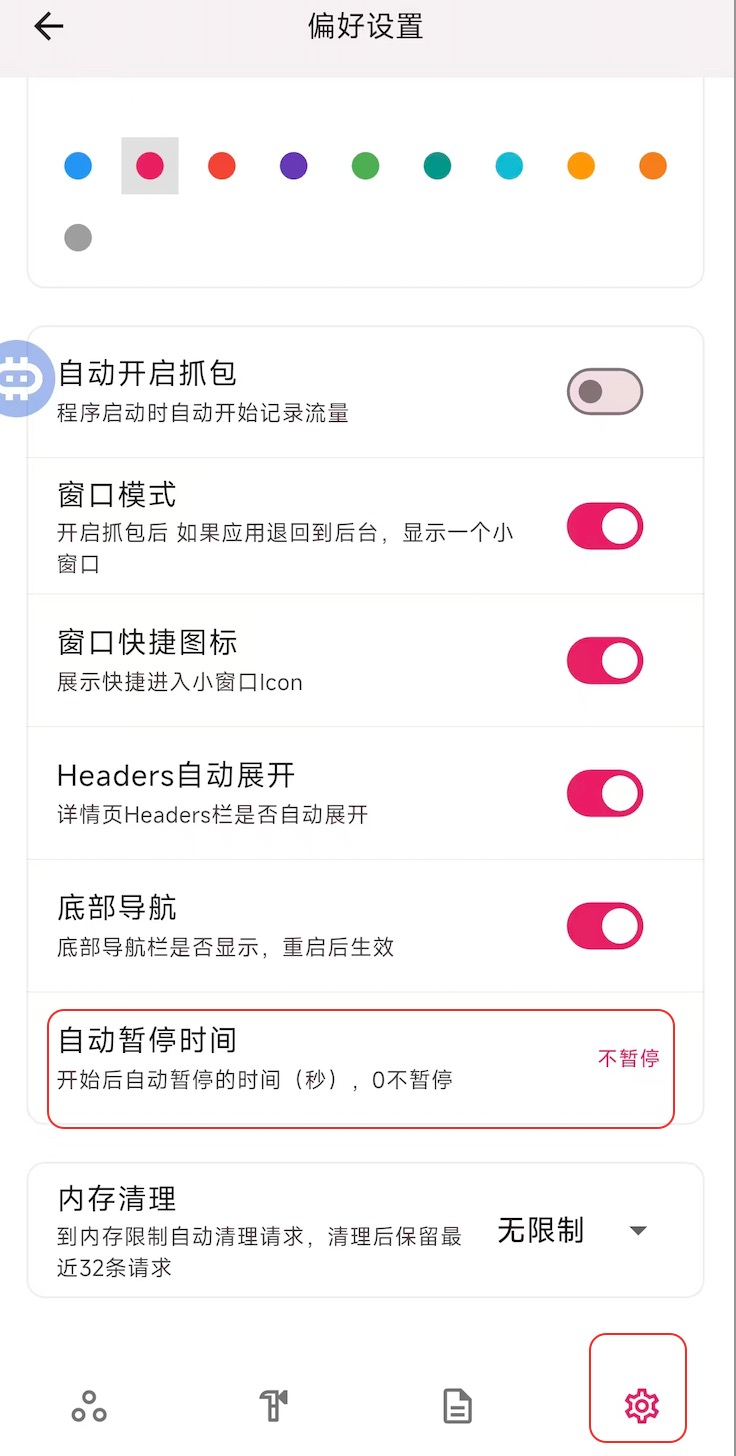Disable 窗口快捷图标 switch
Screen dimensions: 736x1456
604,660
